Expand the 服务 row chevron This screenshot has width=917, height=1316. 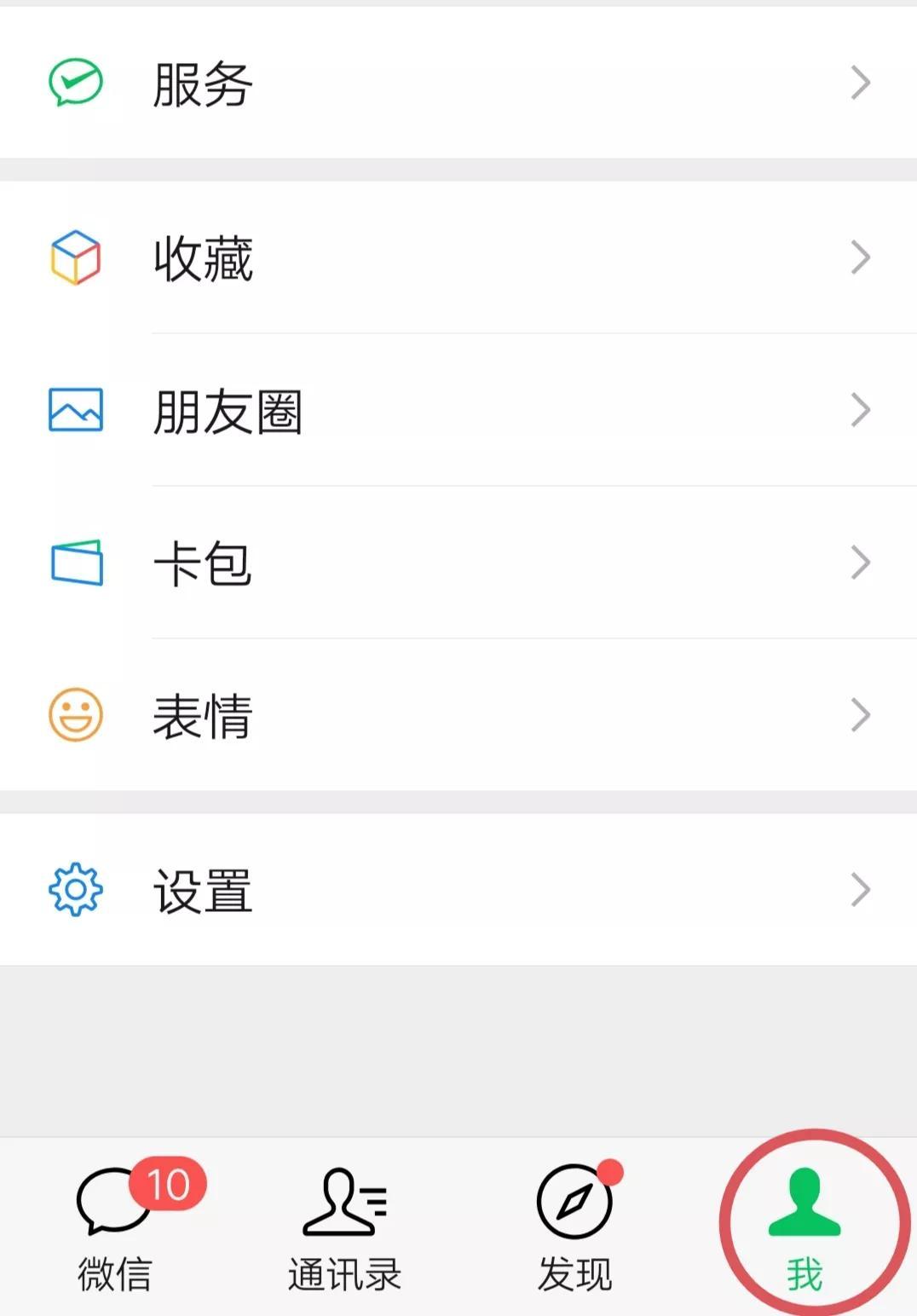(x=862, y=82)
